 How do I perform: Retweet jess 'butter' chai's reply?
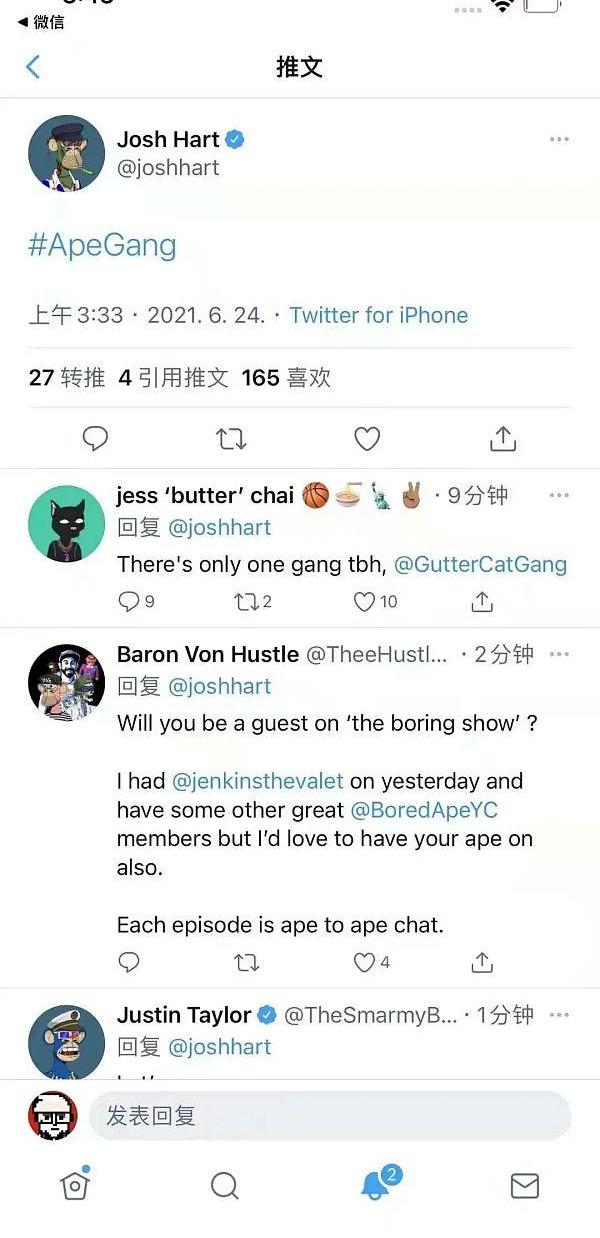252,601
